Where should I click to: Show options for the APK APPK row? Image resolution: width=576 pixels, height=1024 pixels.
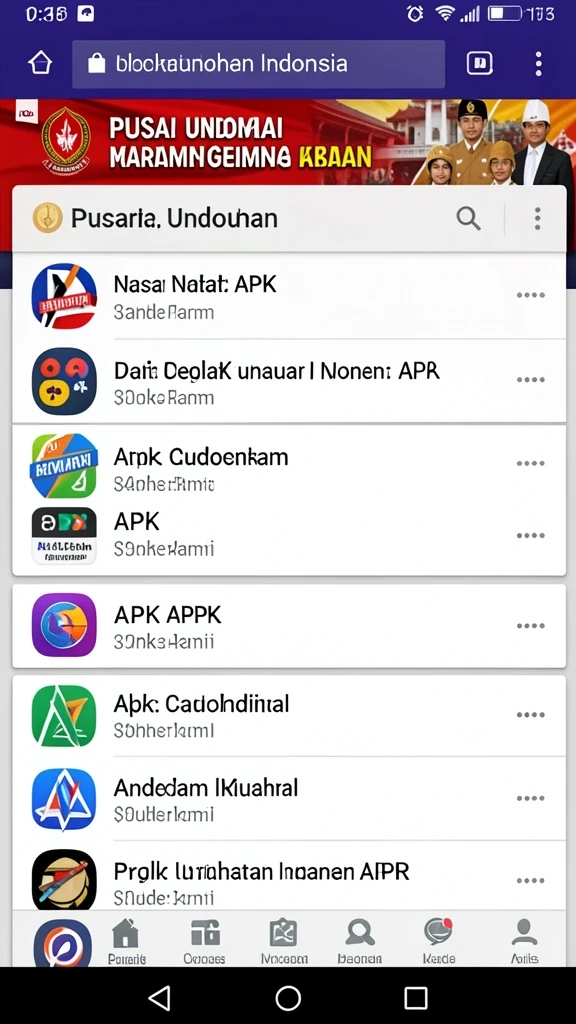pyautogui.click(x=530, y=626)
